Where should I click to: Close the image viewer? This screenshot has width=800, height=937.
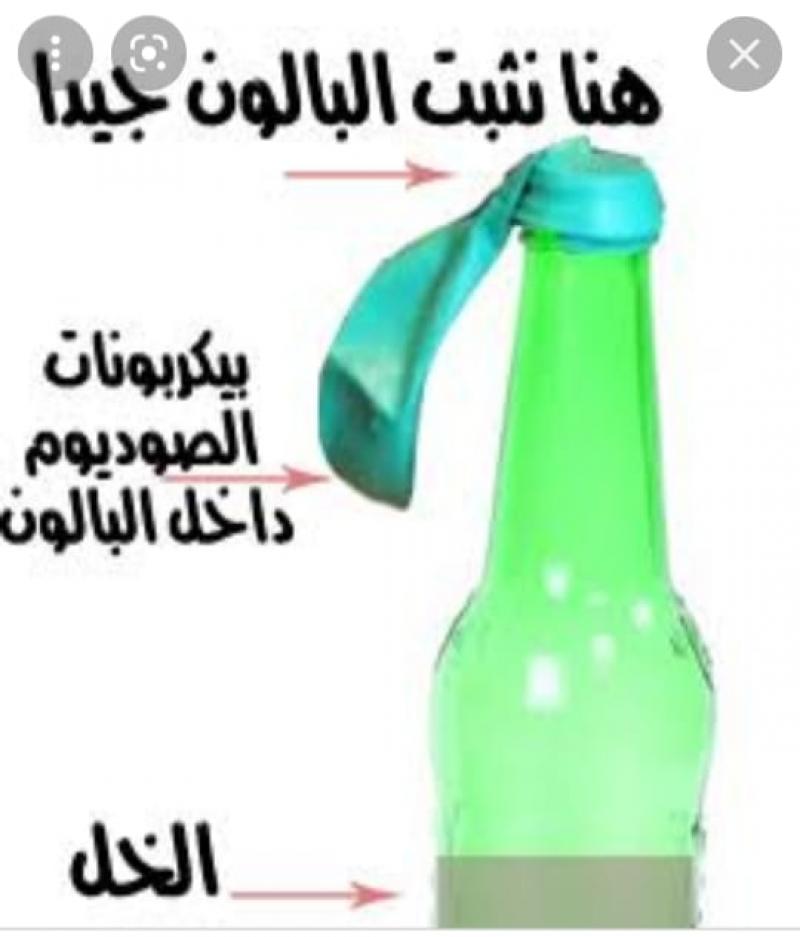pos(744,54)
